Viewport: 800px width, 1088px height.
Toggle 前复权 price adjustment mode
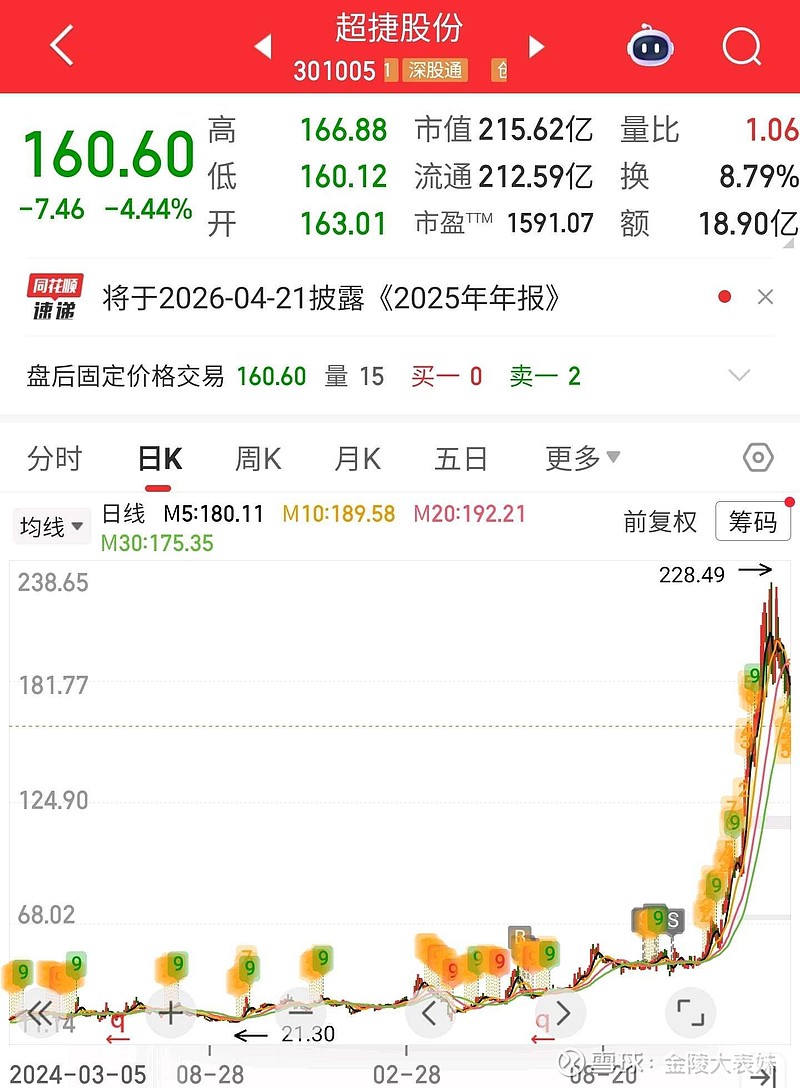660,522
